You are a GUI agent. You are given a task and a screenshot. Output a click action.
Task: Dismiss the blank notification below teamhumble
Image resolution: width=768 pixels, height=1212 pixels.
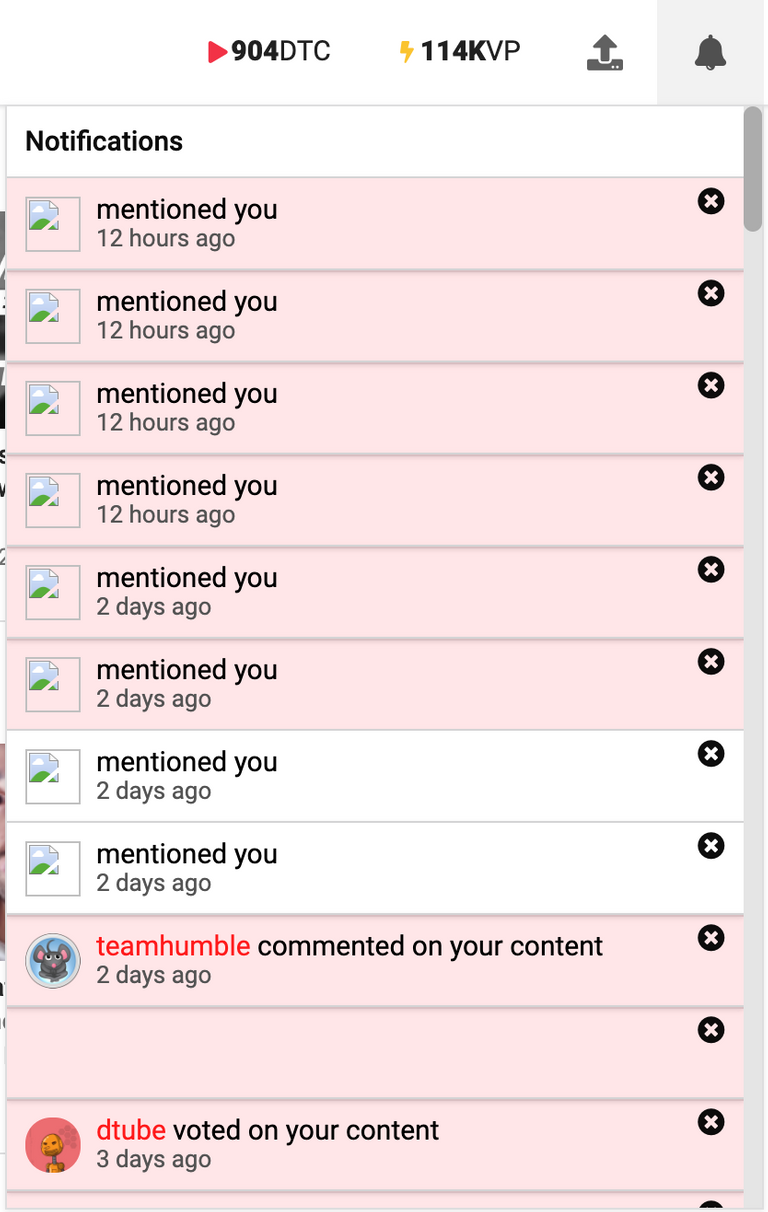tap(710, 1029)
